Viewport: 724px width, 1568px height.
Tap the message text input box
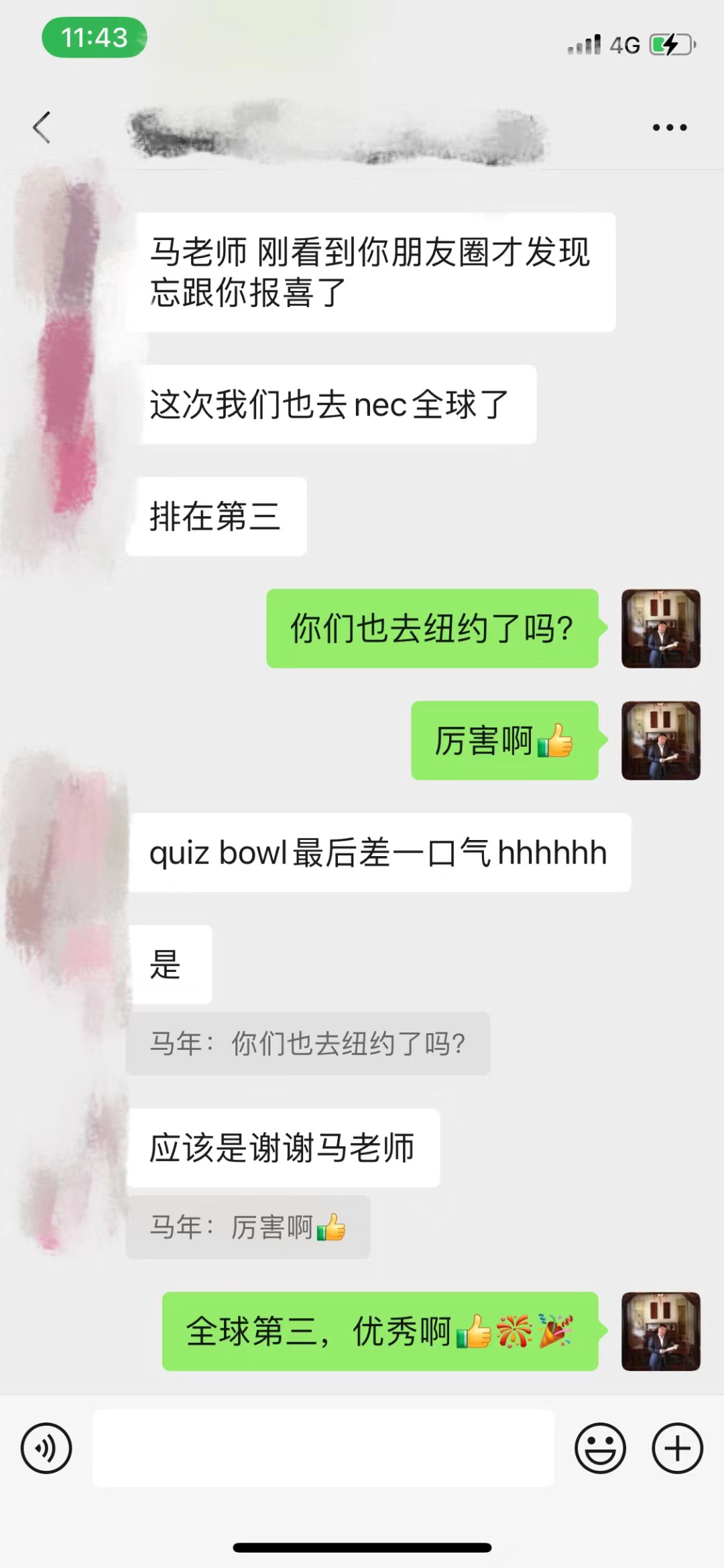coord(323,1448)
